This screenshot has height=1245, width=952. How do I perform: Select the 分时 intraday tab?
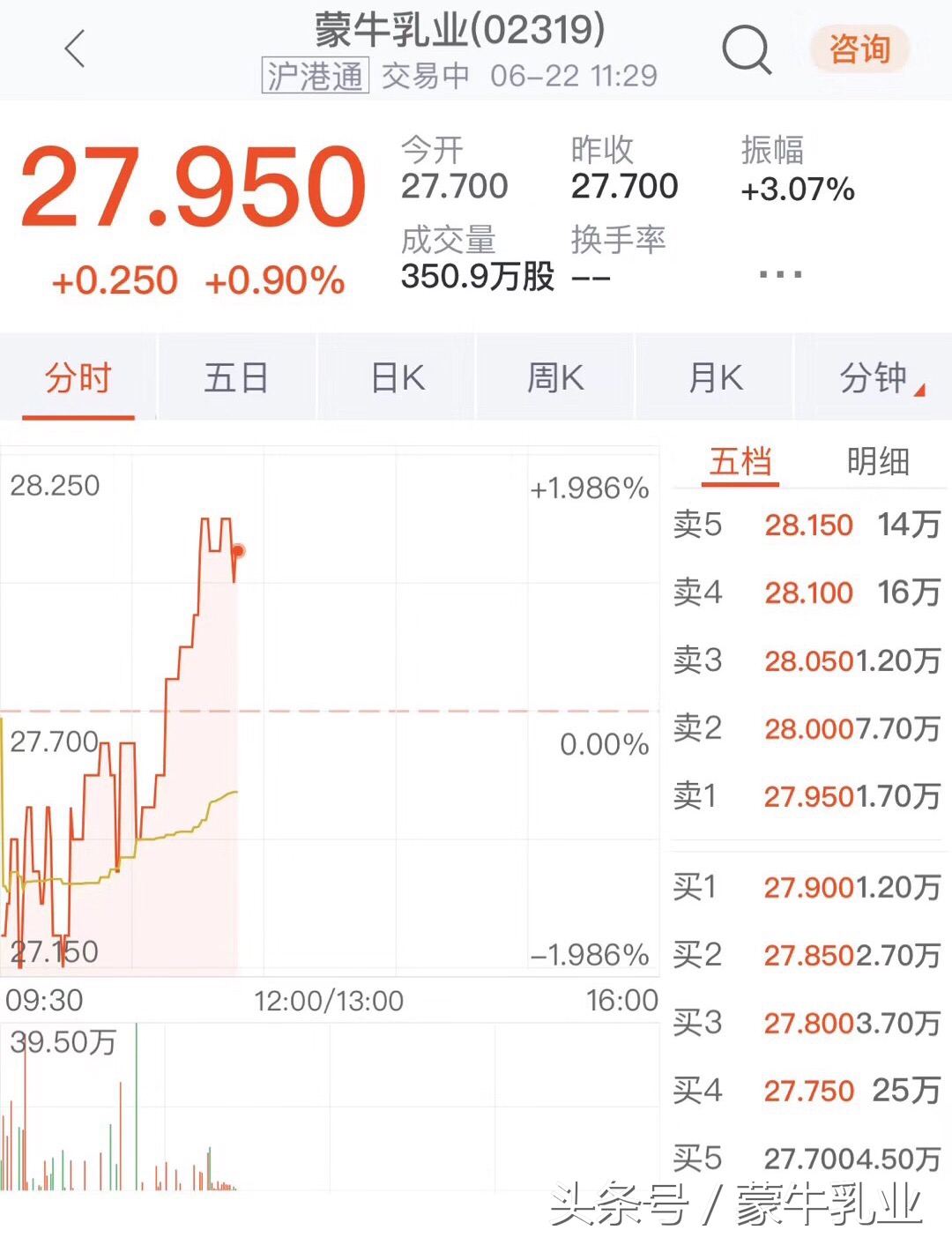tap(78, 377)
